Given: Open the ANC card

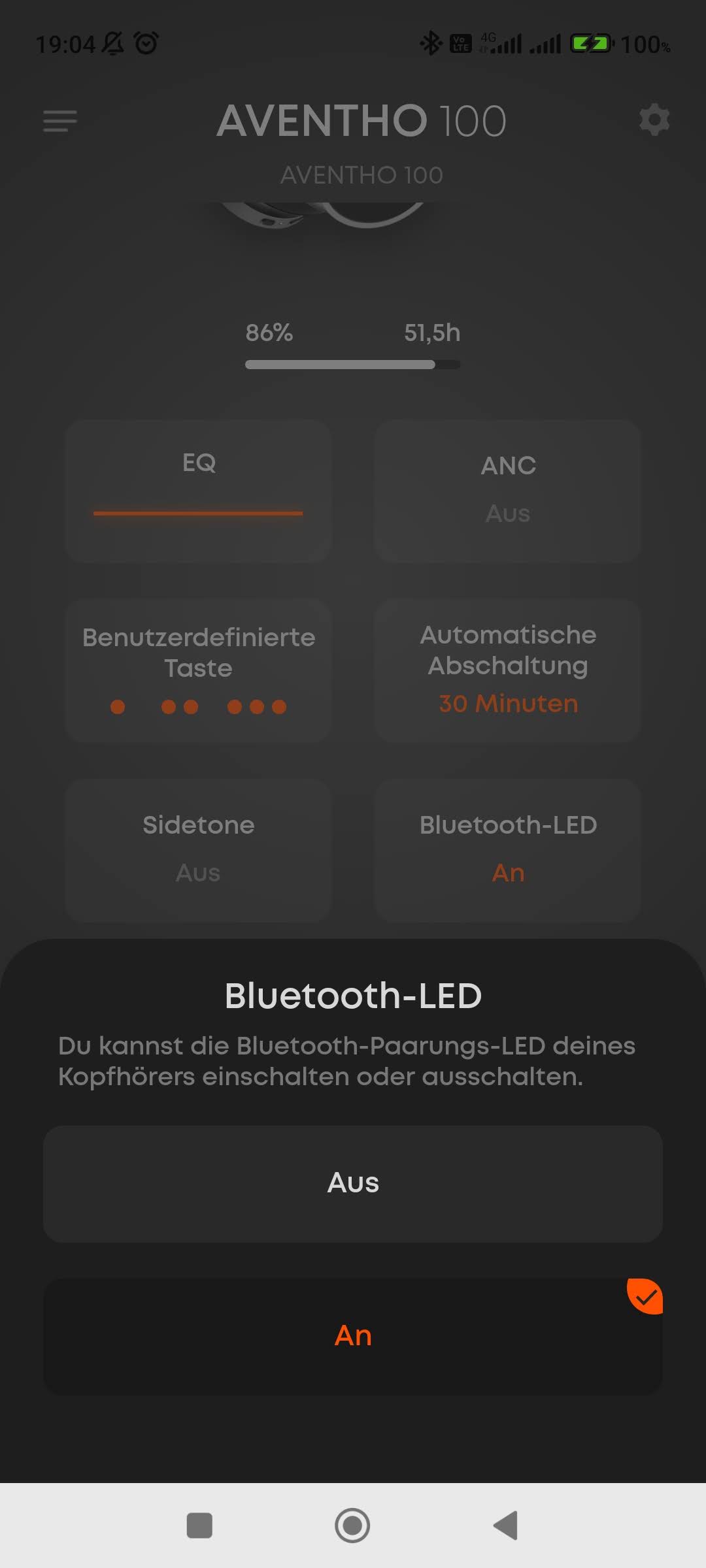Looking at the screenshot, I should 507,491.
